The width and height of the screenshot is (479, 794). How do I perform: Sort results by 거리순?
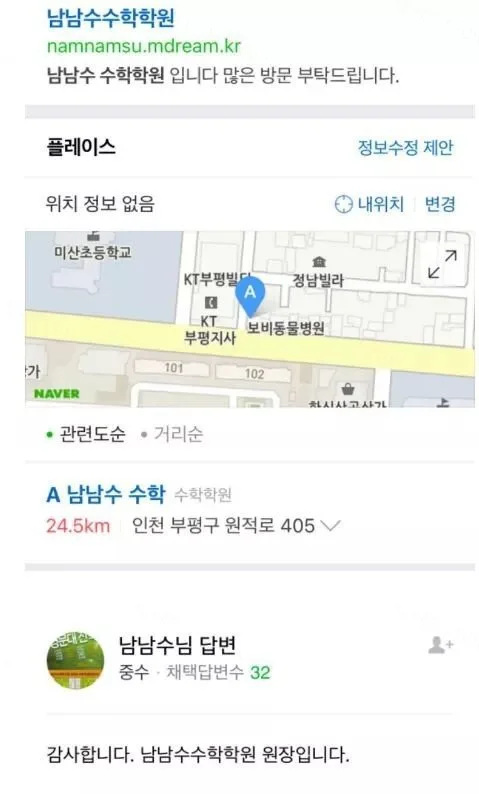172,434
